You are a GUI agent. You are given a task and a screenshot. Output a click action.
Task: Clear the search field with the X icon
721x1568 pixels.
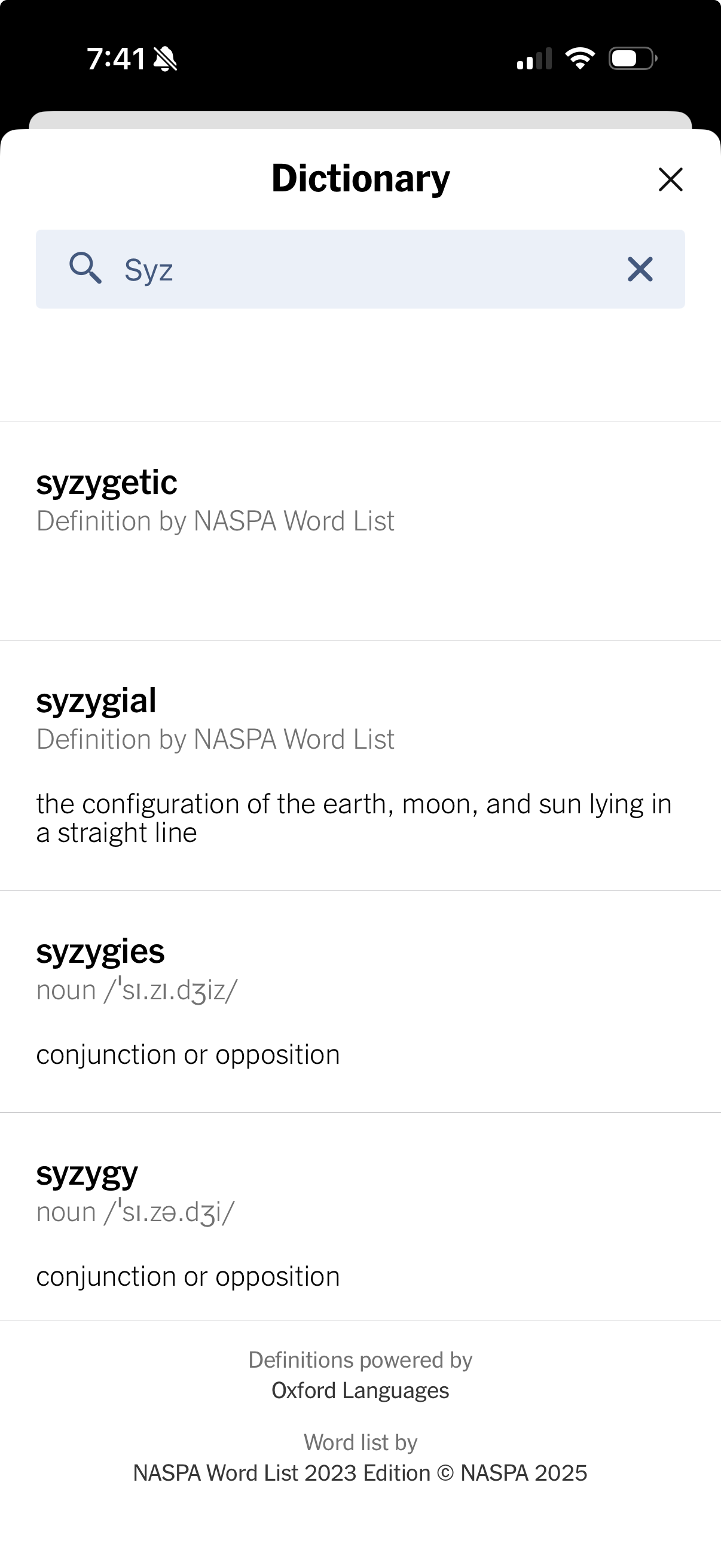[x=638, y=269]
